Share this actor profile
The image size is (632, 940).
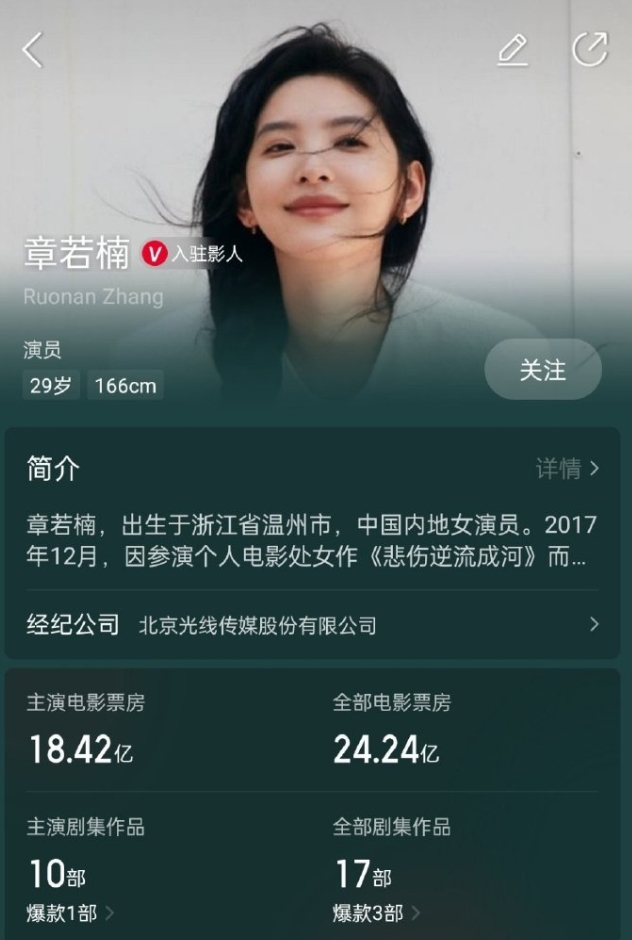click(x=590, y=49)
